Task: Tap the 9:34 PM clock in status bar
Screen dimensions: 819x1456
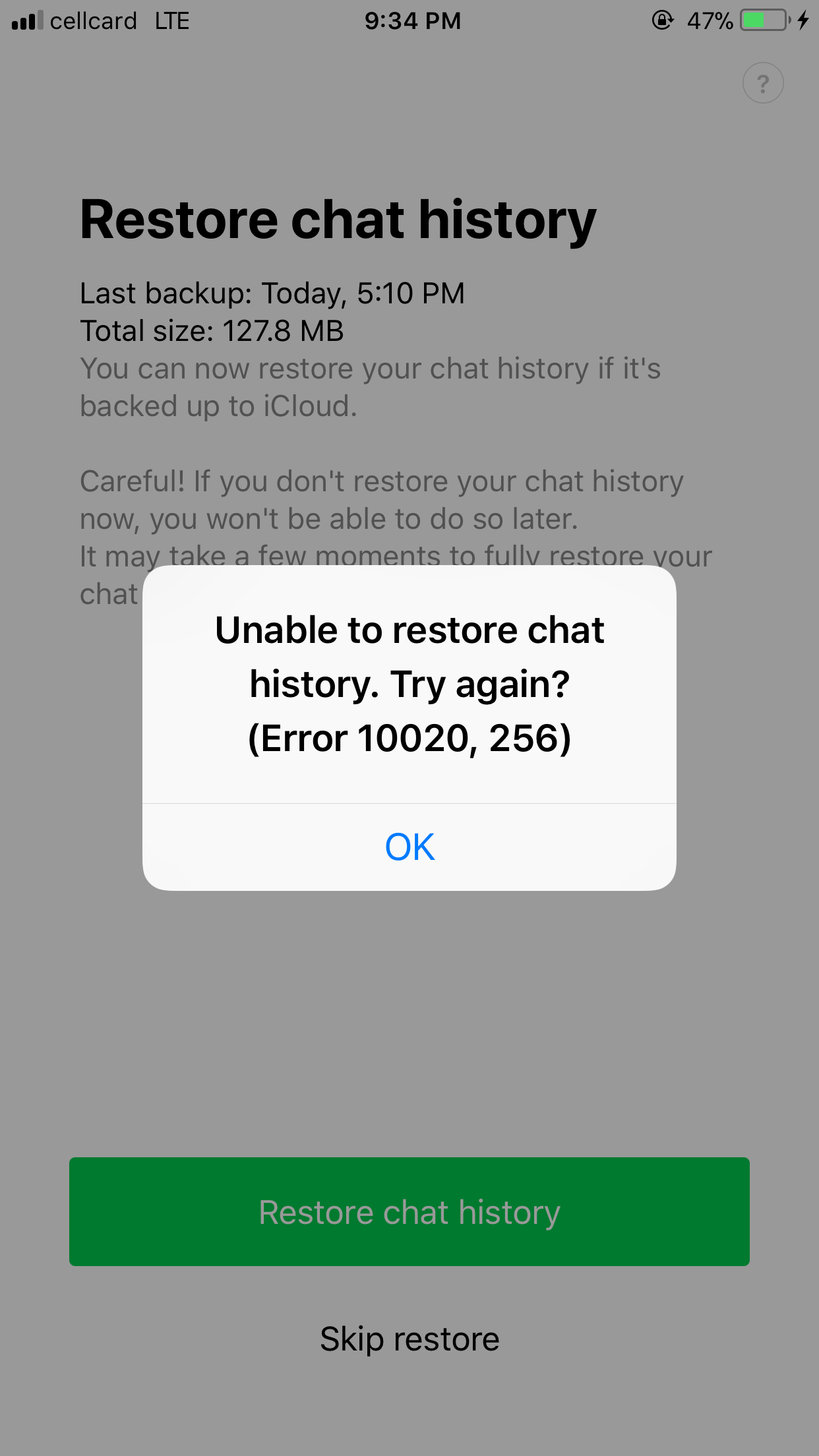Action: pos(411,20)
